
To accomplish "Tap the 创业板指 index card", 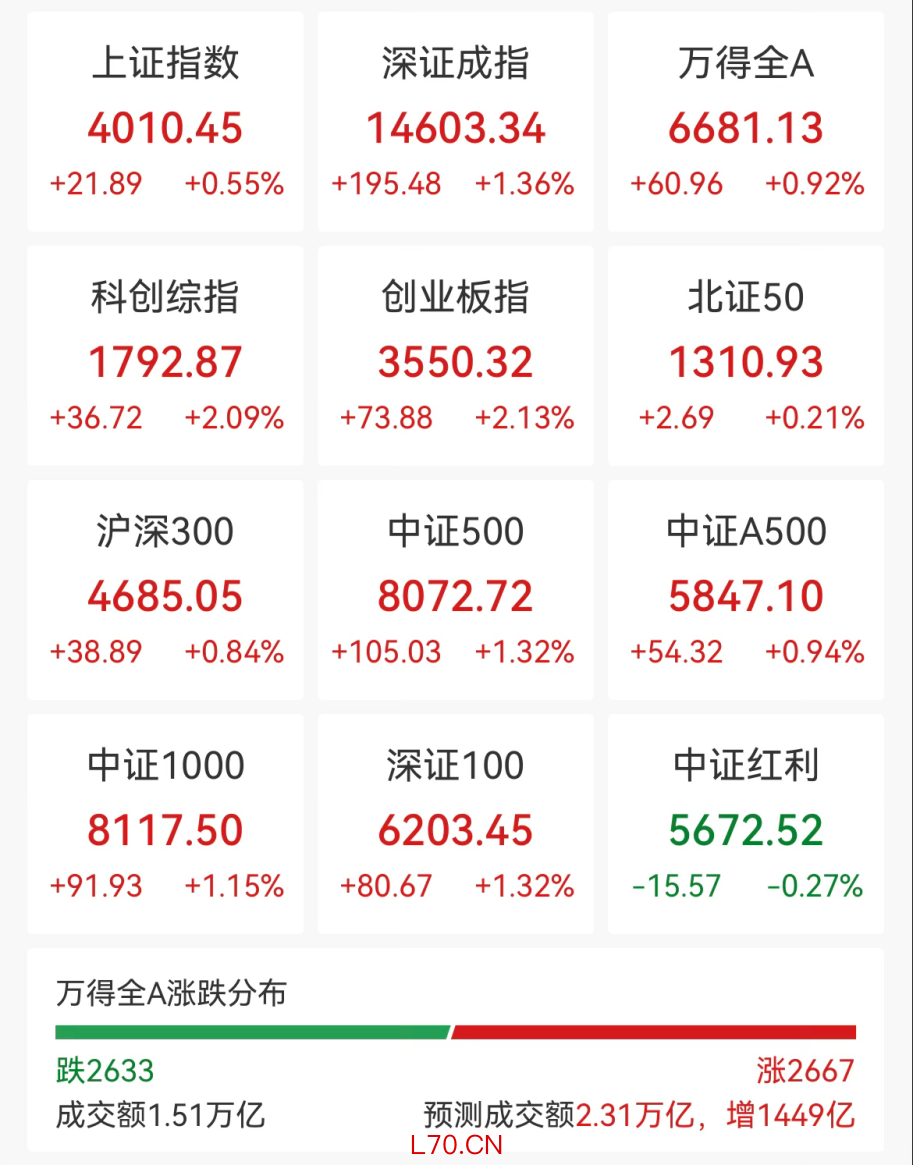I will pyautogui.click(x=455, y=356).
